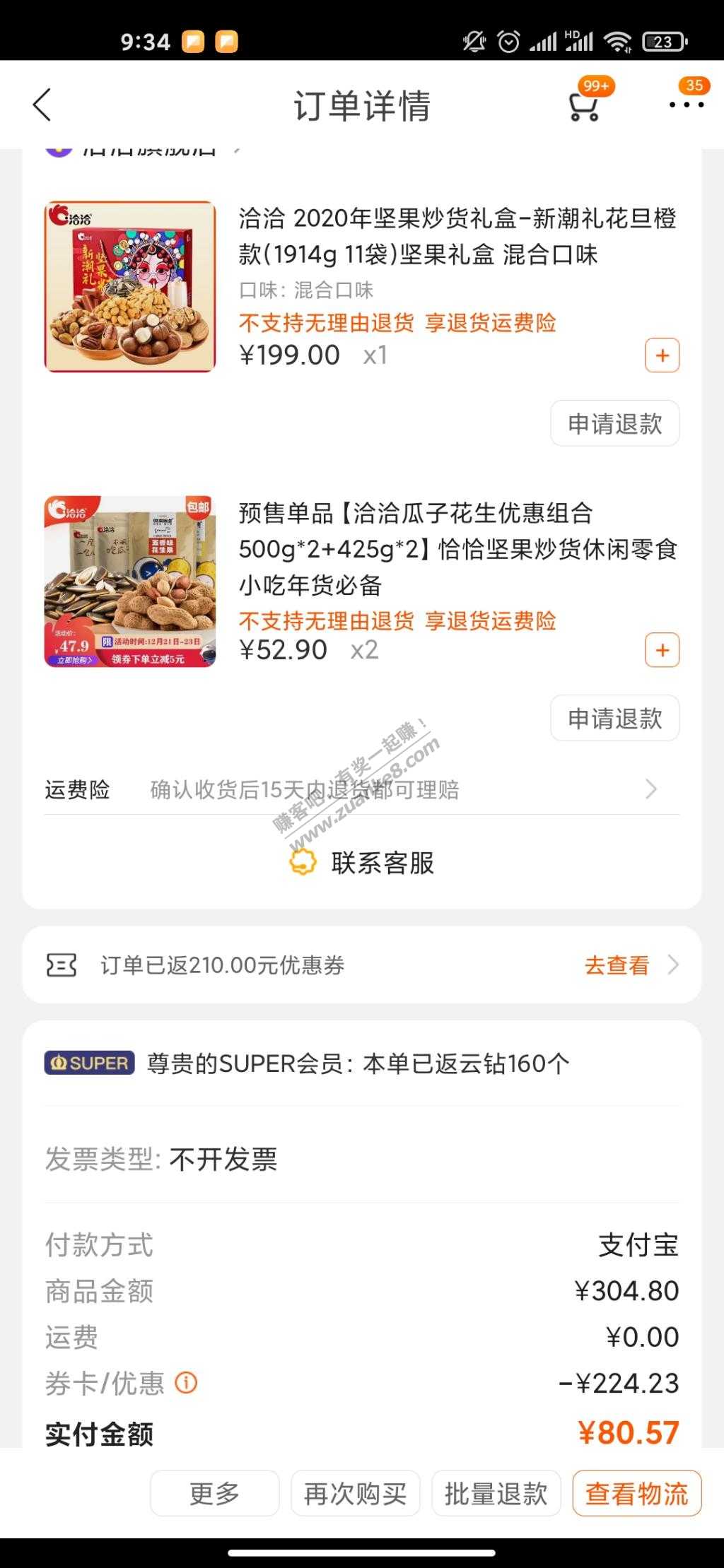
Task: Tap the plus icon beside ¥199.00 item
Action: 662,355
